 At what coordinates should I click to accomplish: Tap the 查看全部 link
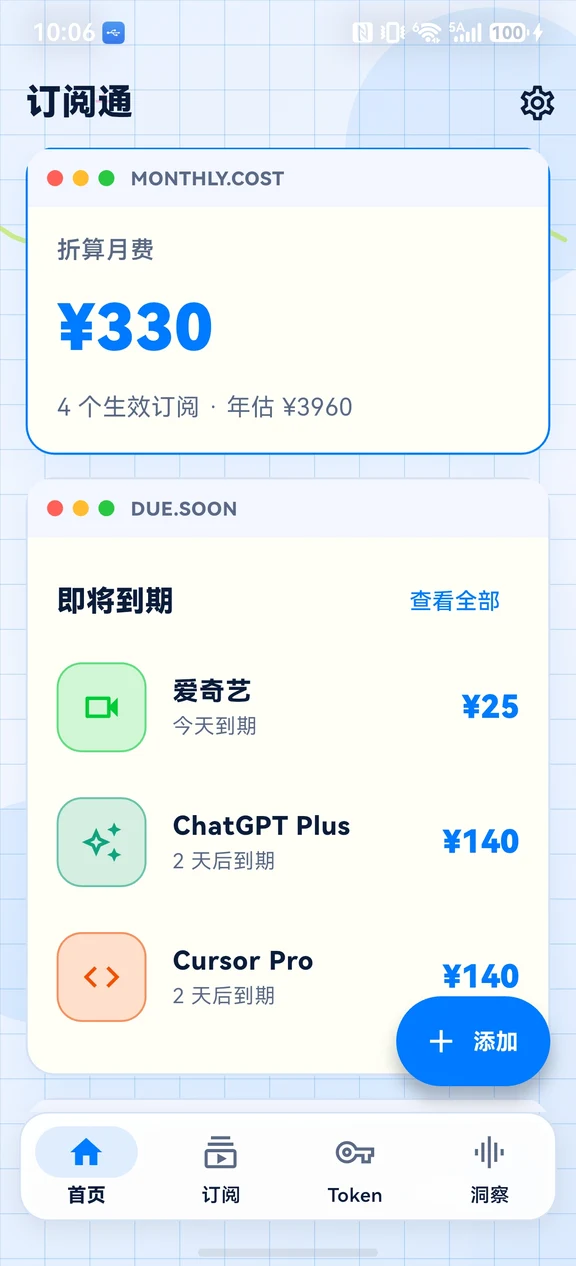455,601
